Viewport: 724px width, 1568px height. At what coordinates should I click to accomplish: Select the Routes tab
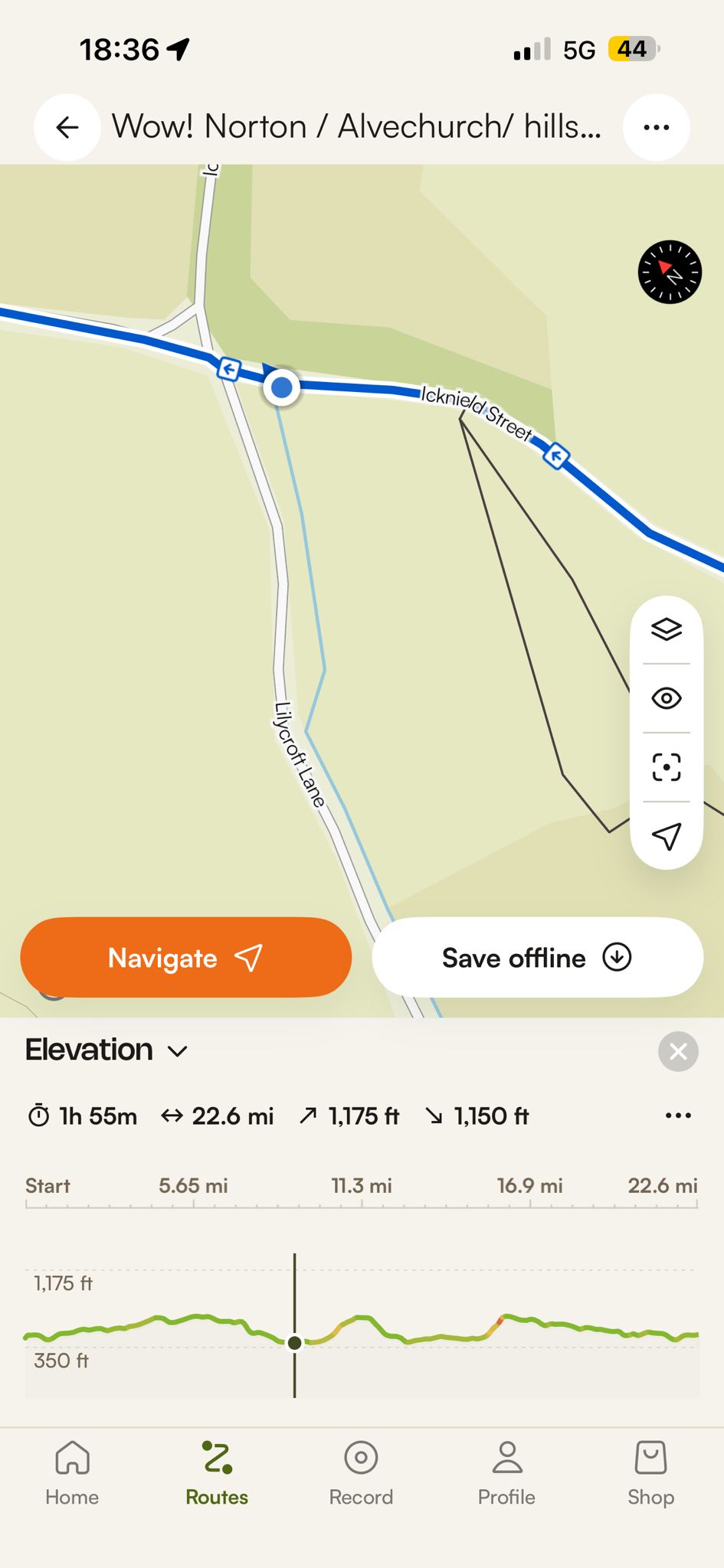[x=217, y=1474]
